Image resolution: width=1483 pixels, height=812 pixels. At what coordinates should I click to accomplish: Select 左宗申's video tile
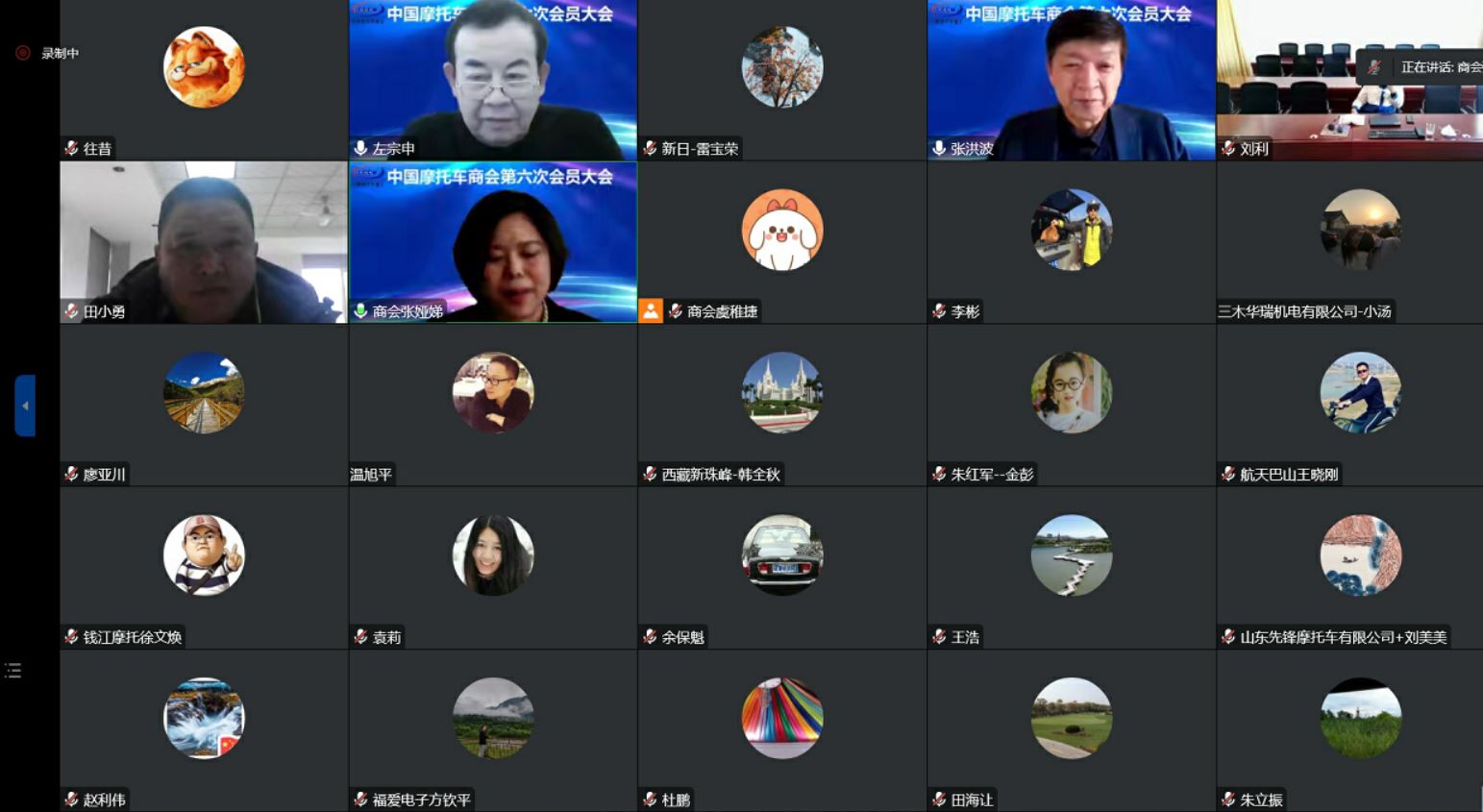point(492,79)
